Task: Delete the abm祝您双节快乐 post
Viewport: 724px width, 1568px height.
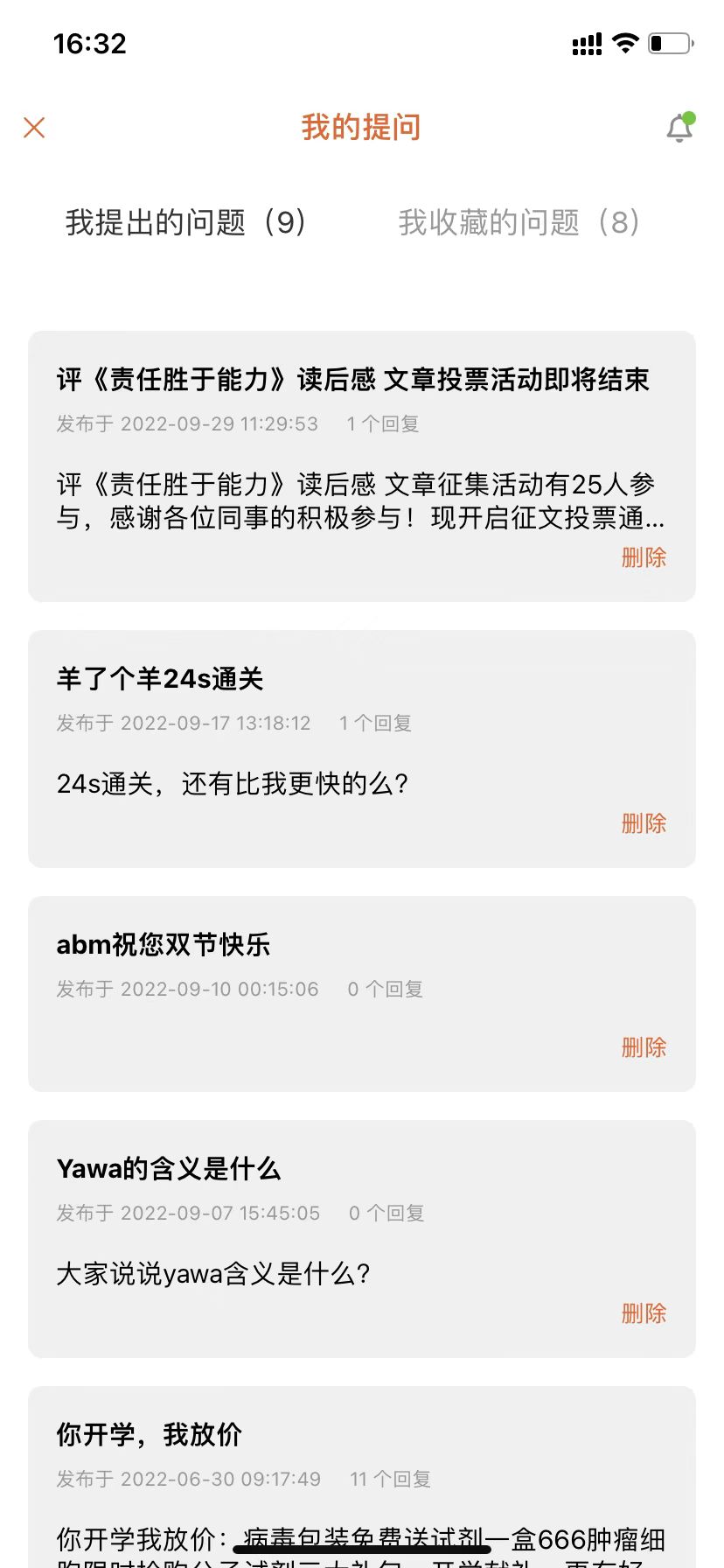Action: click(x=644, y=1046)
